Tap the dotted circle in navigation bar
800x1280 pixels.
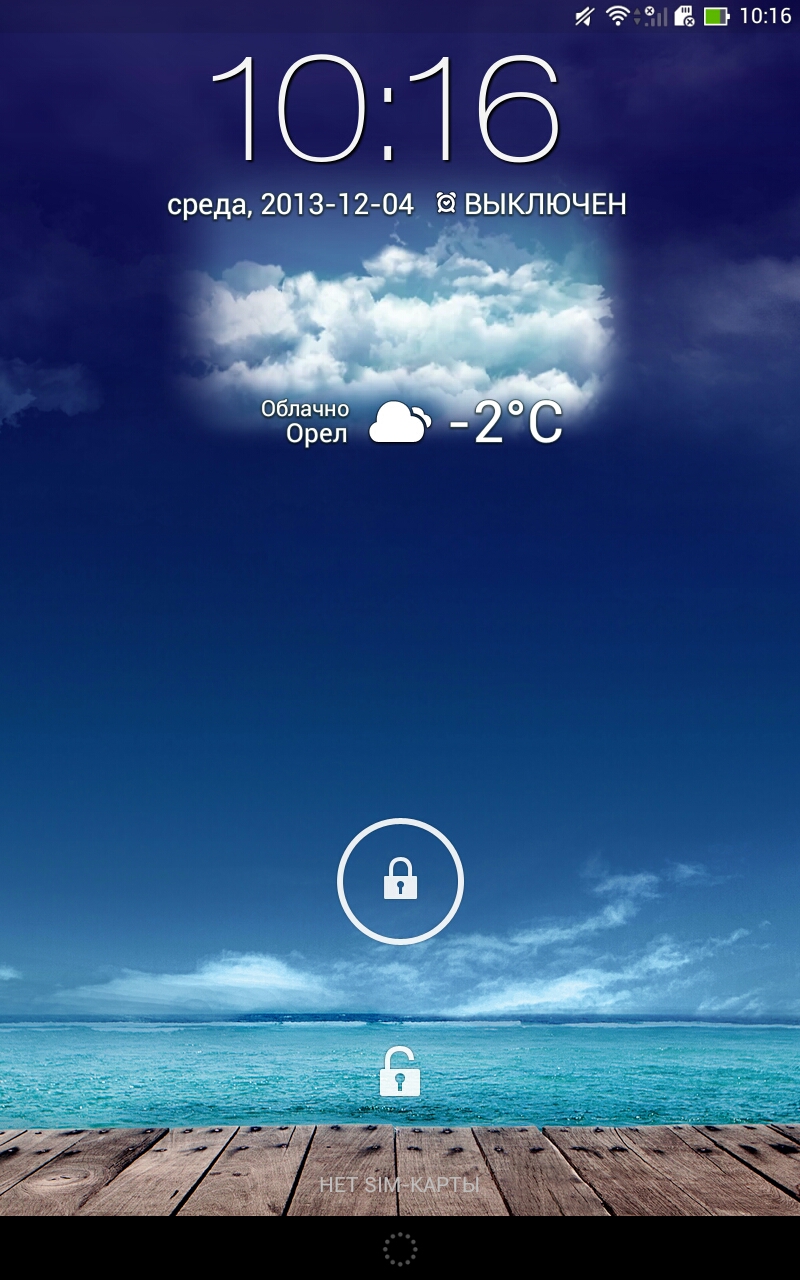click(400, 1249)
